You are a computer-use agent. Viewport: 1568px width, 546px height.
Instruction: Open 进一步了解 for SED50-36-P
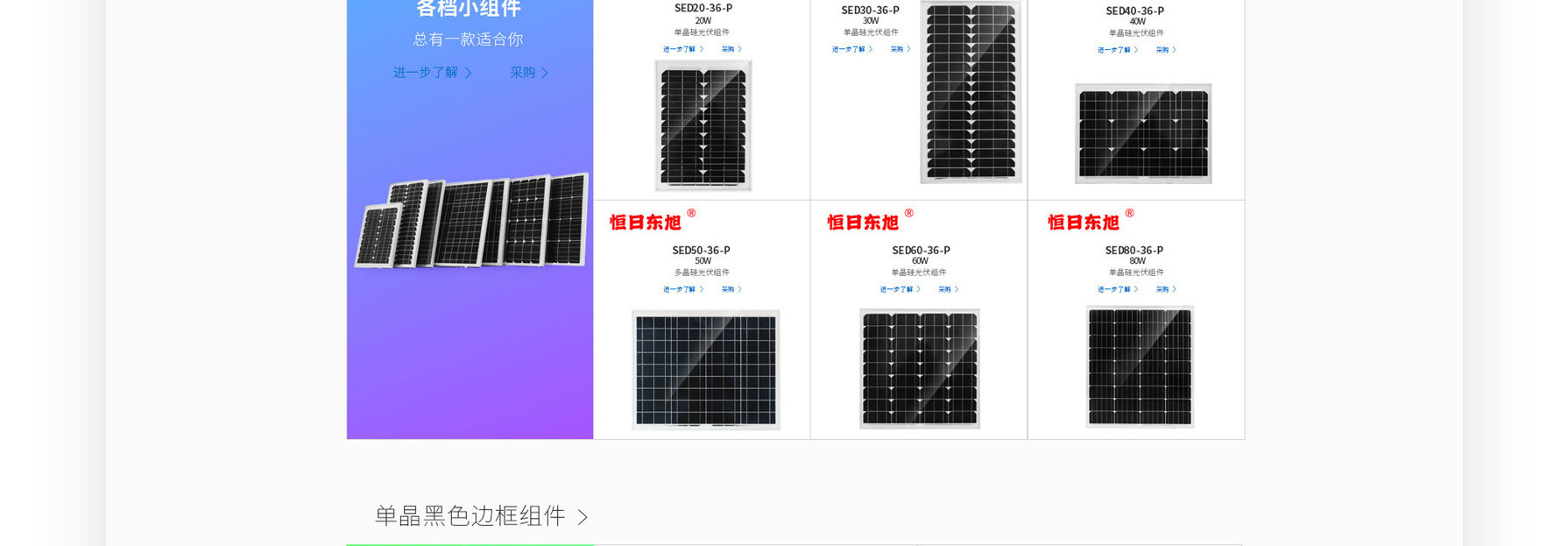point(682,289)
